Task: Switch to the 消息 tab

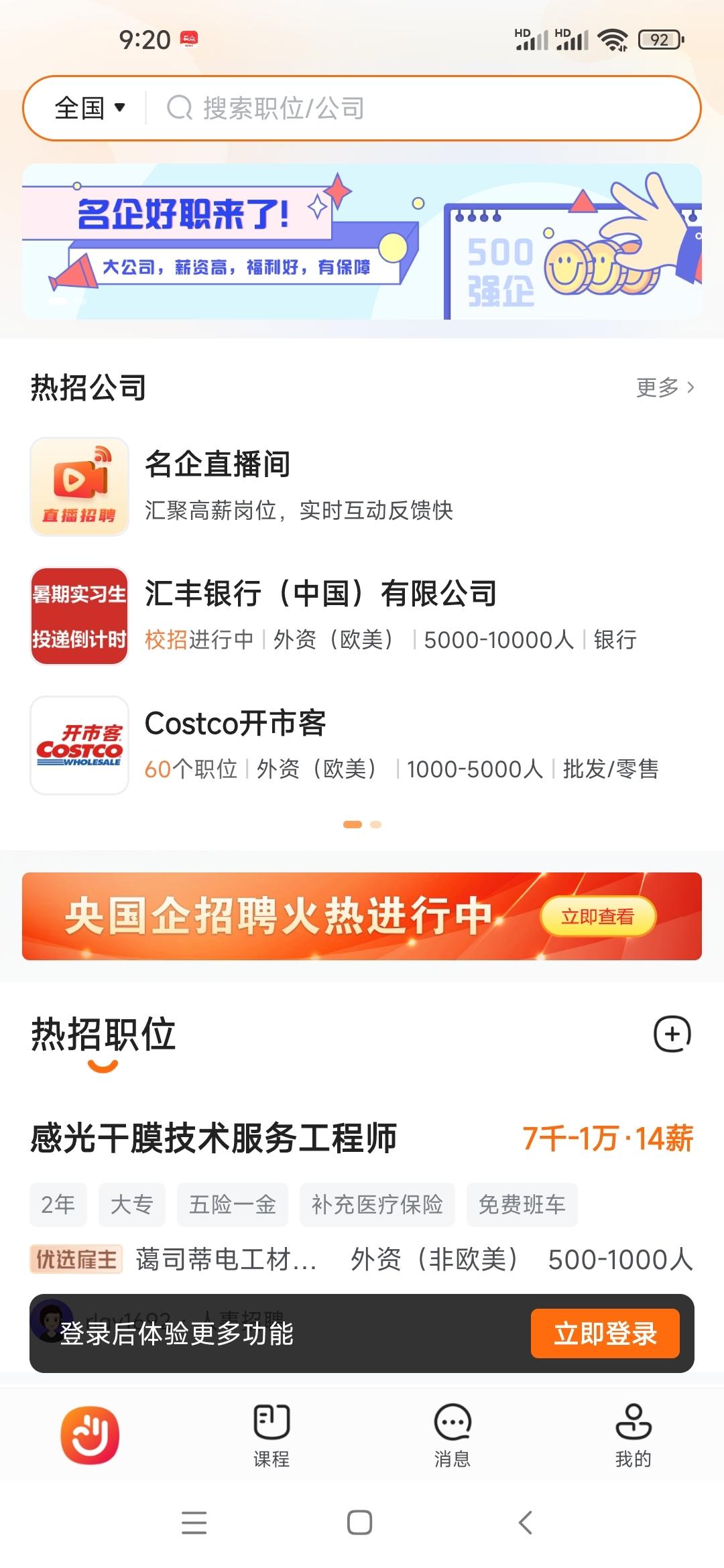Action: click(452, 1435)
